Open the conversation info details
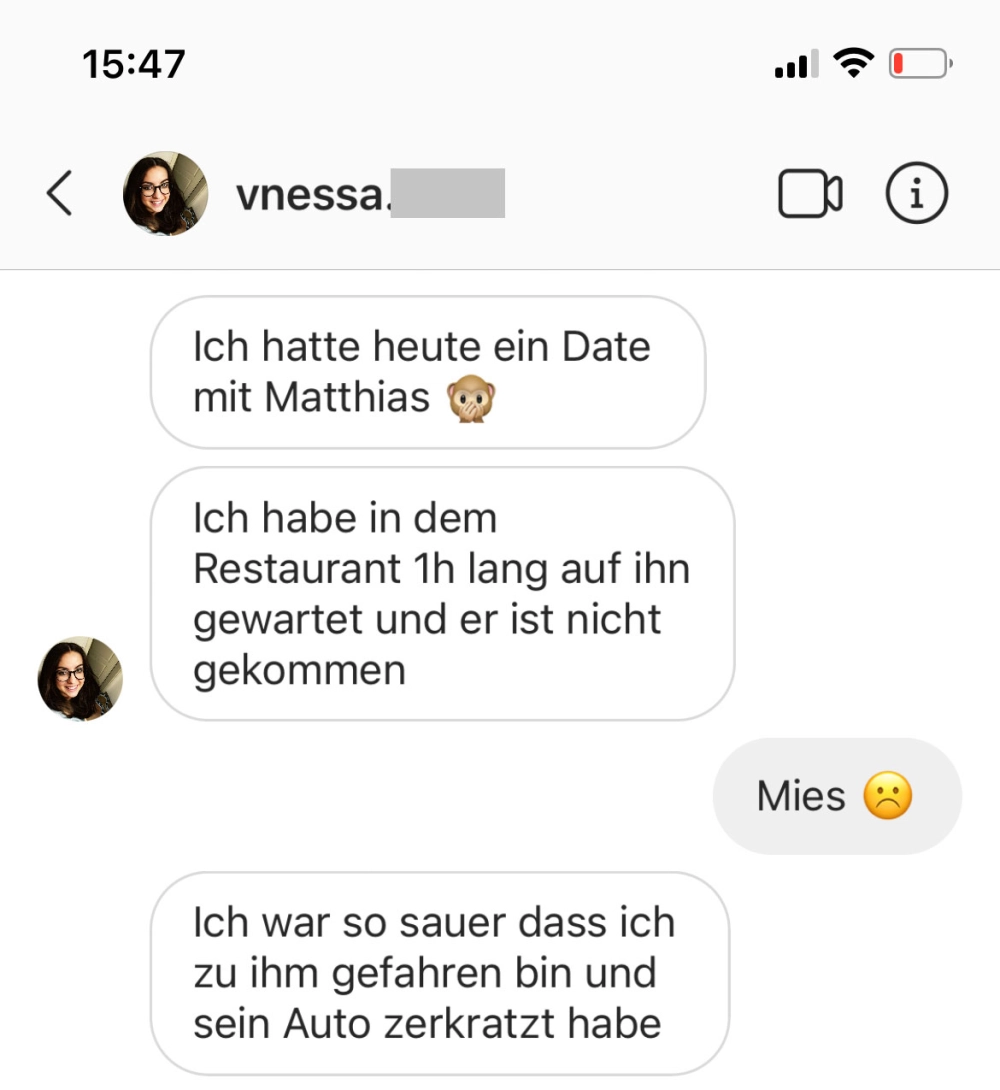Viewport: 1000px width, 1090px height. click(917, 194)
